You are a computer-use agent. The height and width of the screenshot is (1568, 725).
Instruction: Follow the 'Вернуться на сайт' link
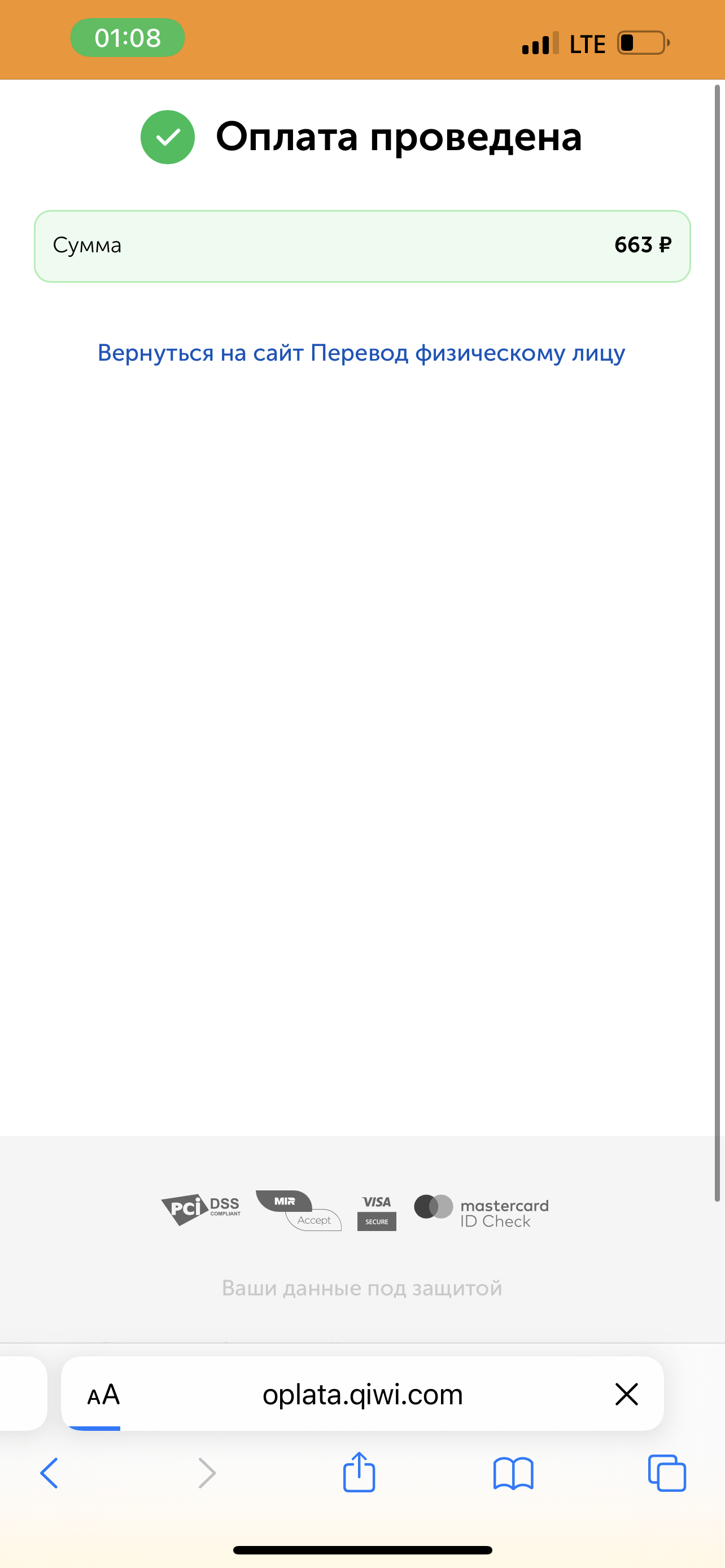click(361, 353)
